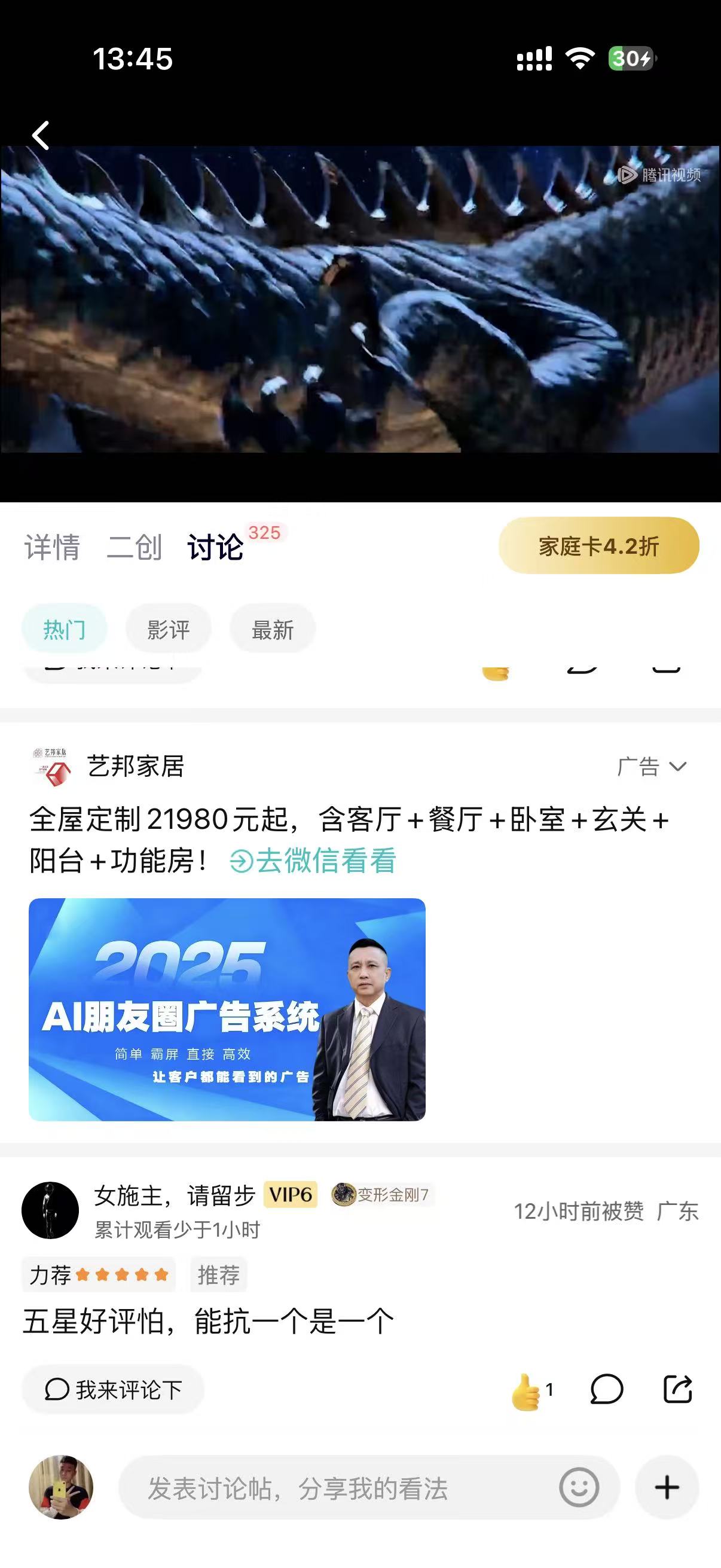Image resolution: width=721 pixels, height=1568 pixels.
Task: Open the emoji picker
Action: 579,1488
